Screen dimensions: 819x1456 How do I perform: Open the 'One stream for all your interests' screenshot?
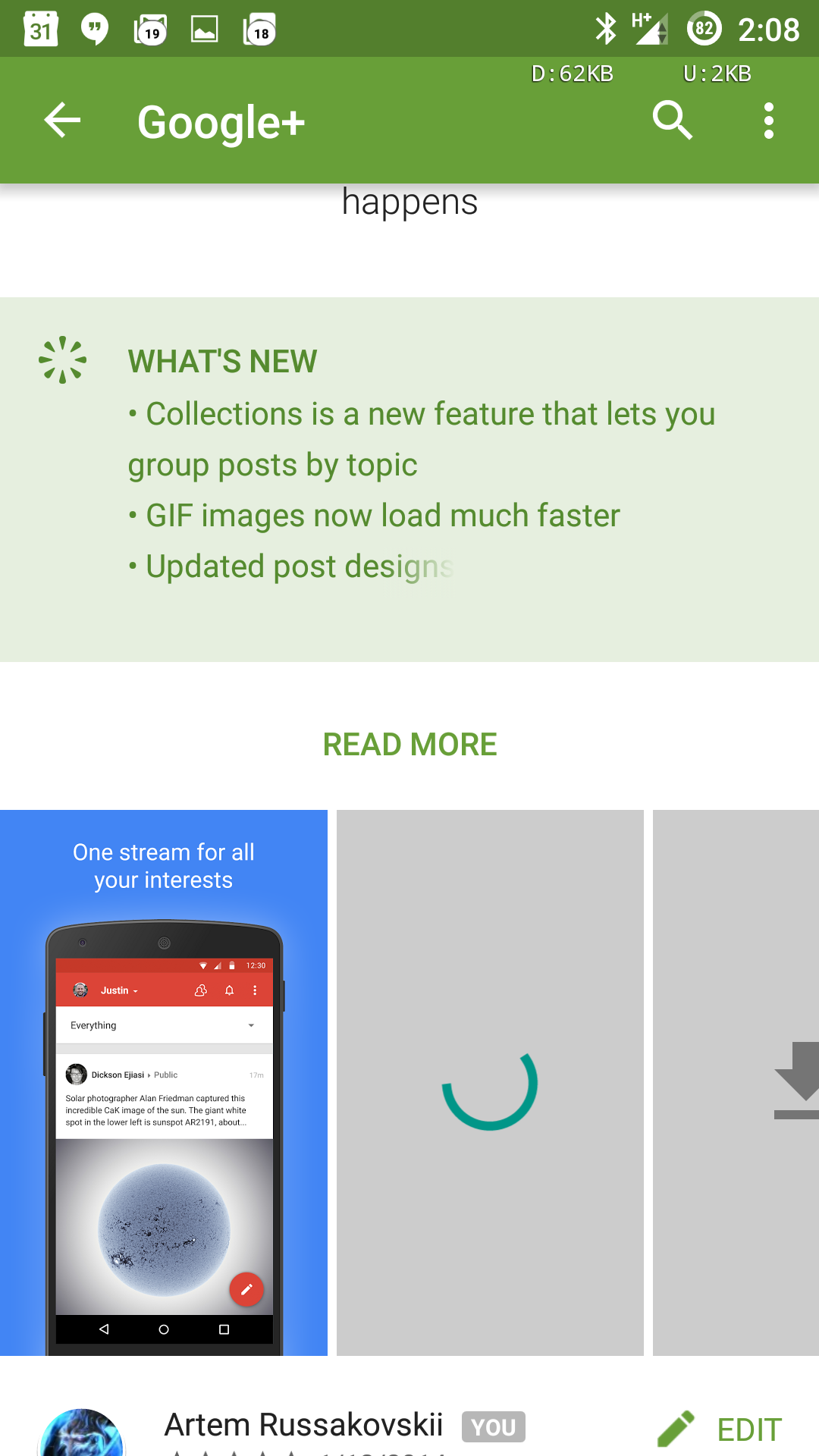(x=164, y=1083)
